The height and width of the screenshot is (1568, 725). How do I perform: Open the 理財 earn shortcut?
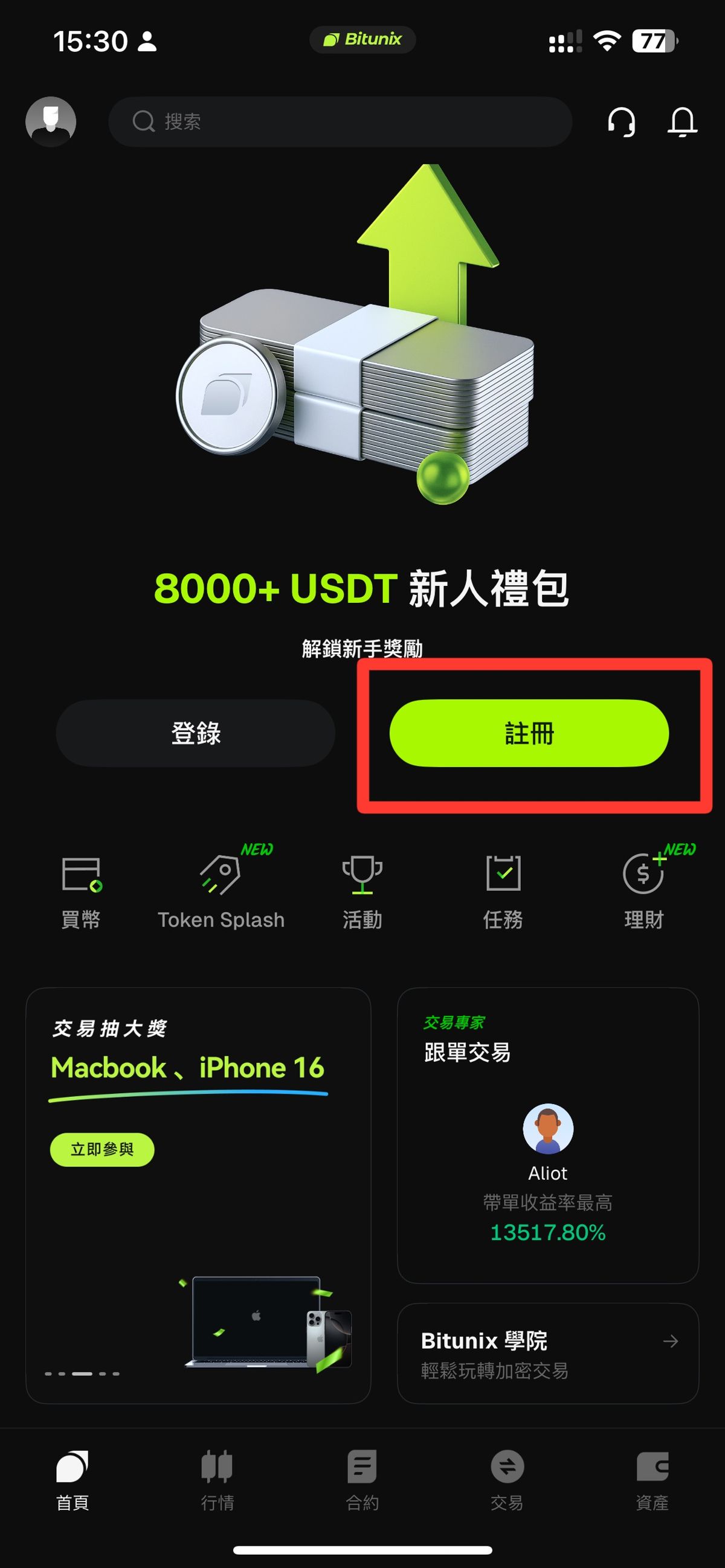[643, 890]
